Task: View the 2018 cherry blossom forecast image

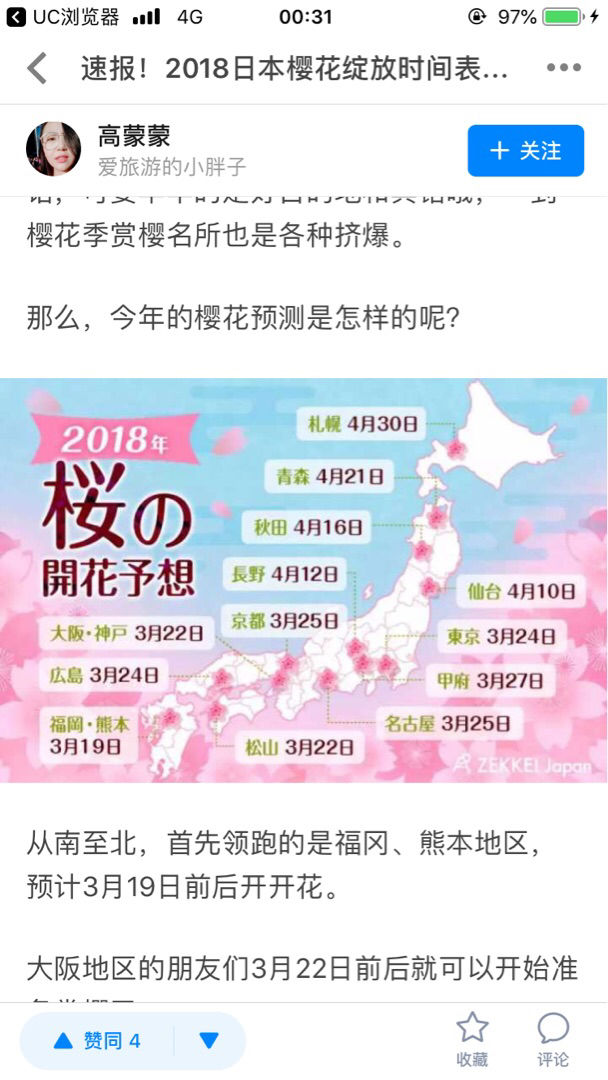Action: click(303, 580)
